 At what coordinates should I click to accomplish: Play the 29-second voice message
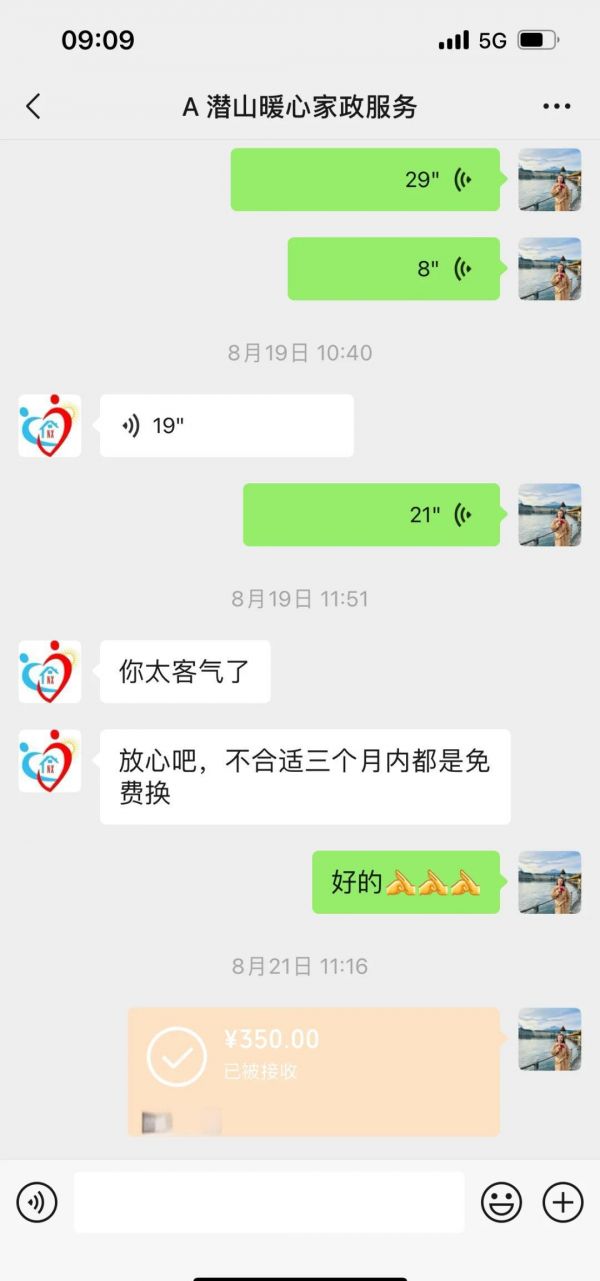click(365, 180)
